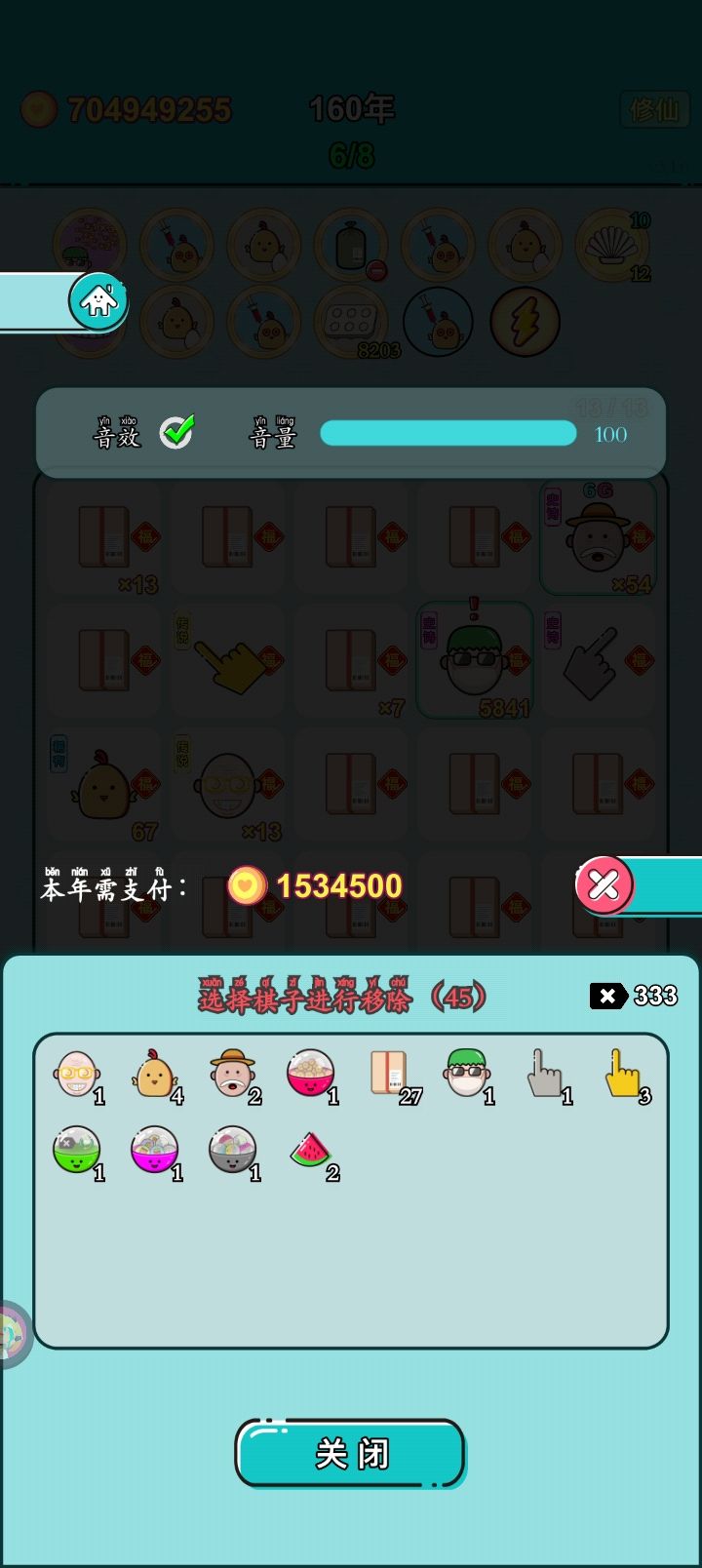Select the green bowl piece
The image size is (702, 1568).
tap(78, 1151)
